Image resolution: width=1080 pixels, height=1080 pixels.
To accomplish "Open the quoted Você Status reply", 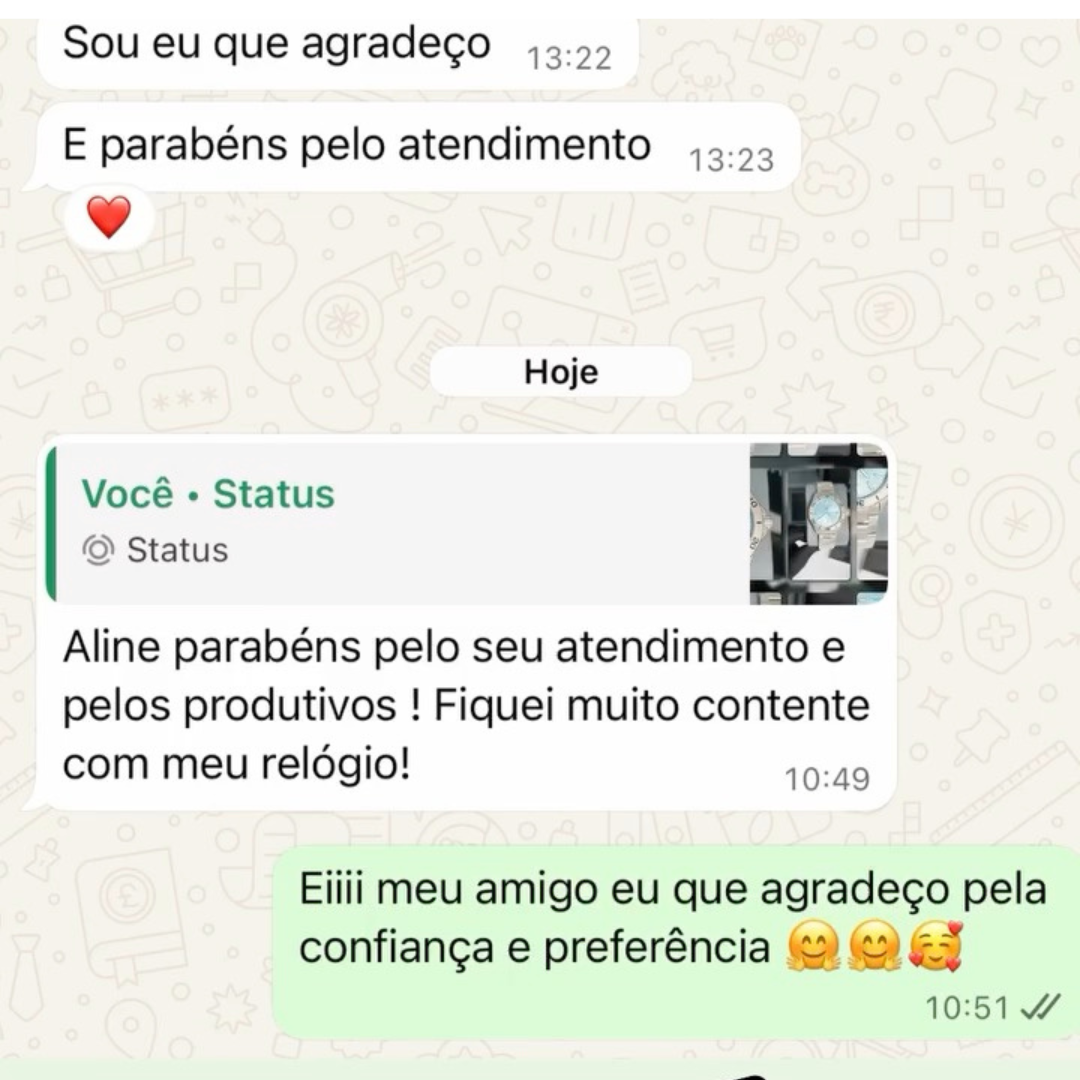I will (x=400, y=522).
